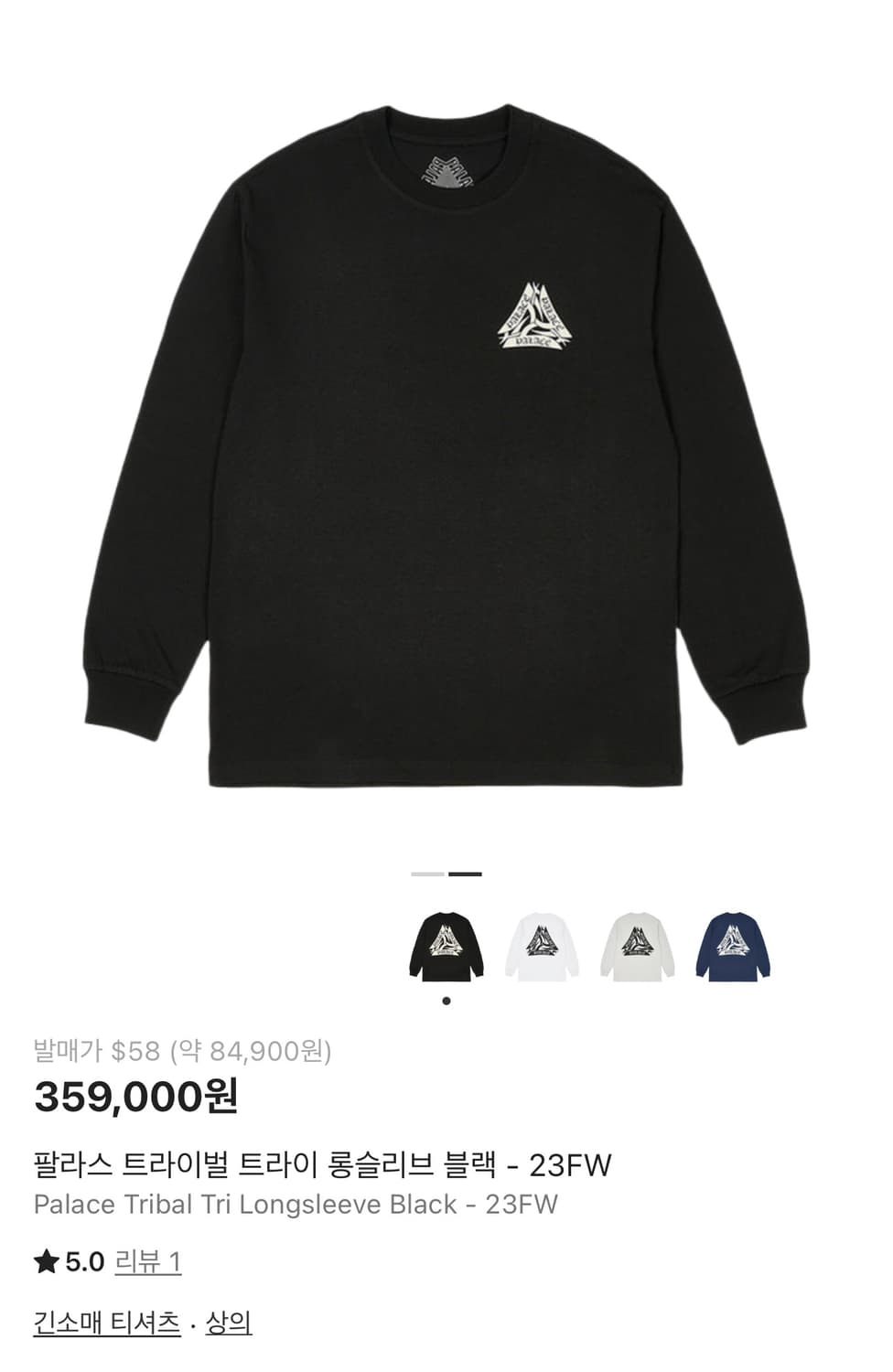Click the gray carousel indicator bar
Viewport: 893px width, 1372px height.
click(x=426, y=875)
